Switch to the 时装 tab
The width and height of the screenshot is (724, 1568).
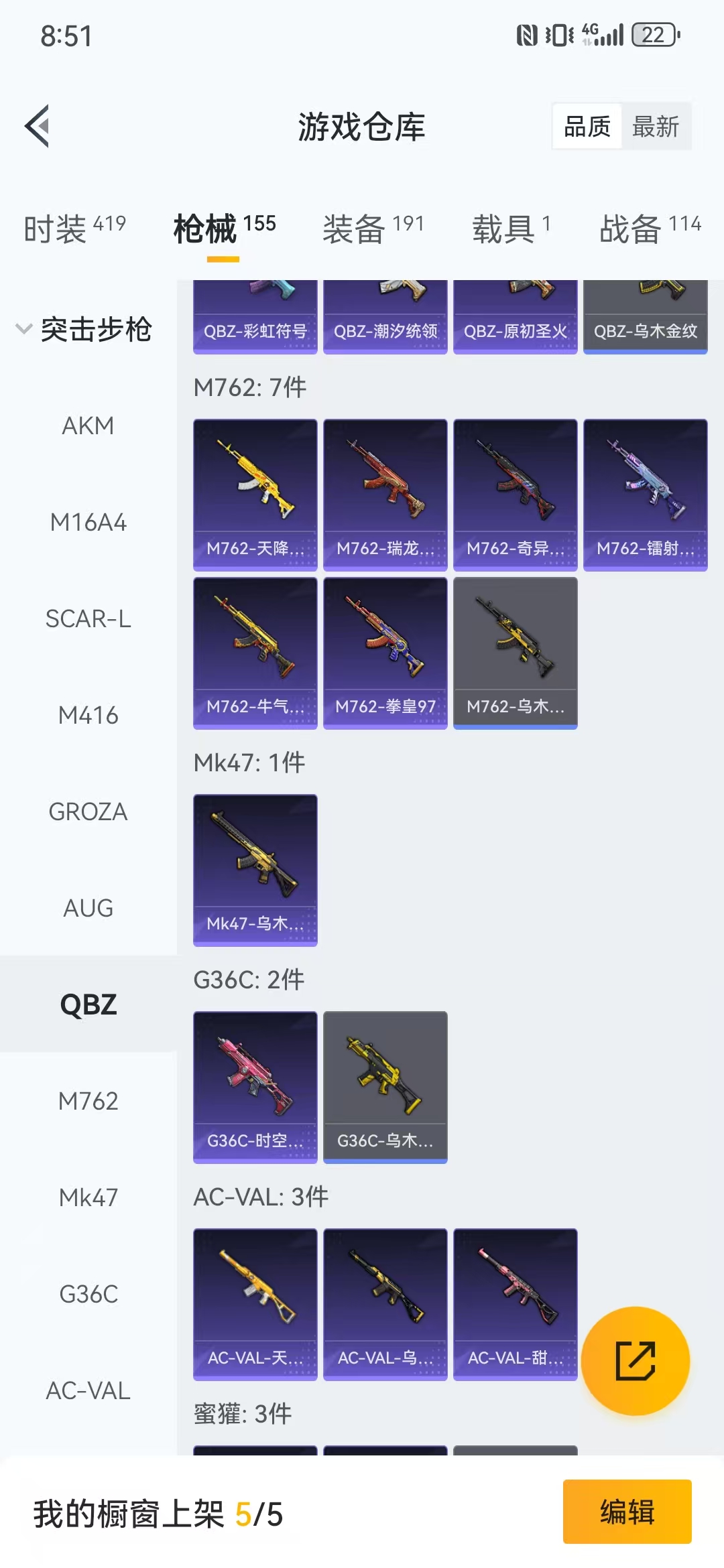74,229
